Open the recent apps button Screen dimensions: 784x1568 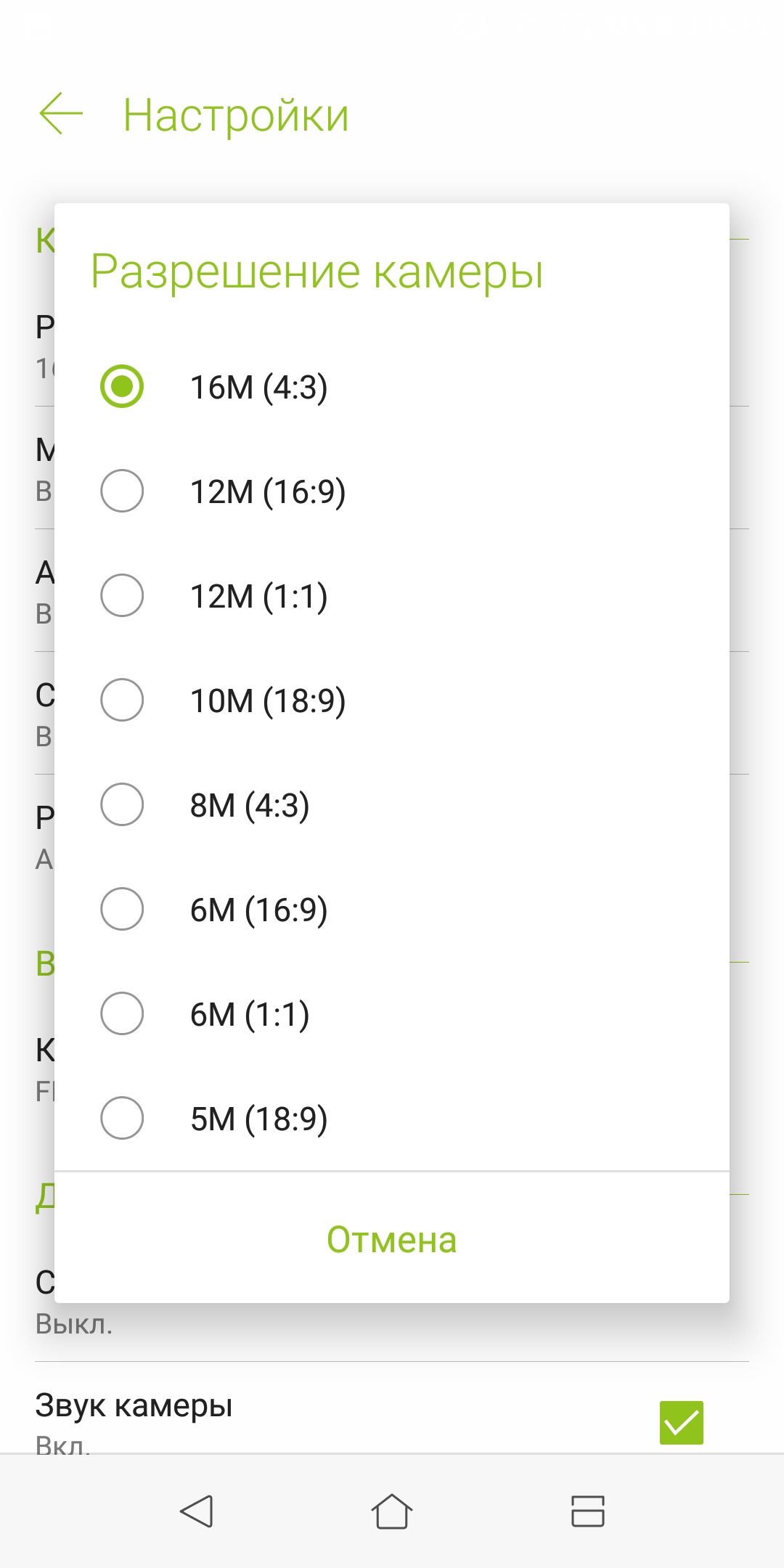click(588, 1511)
